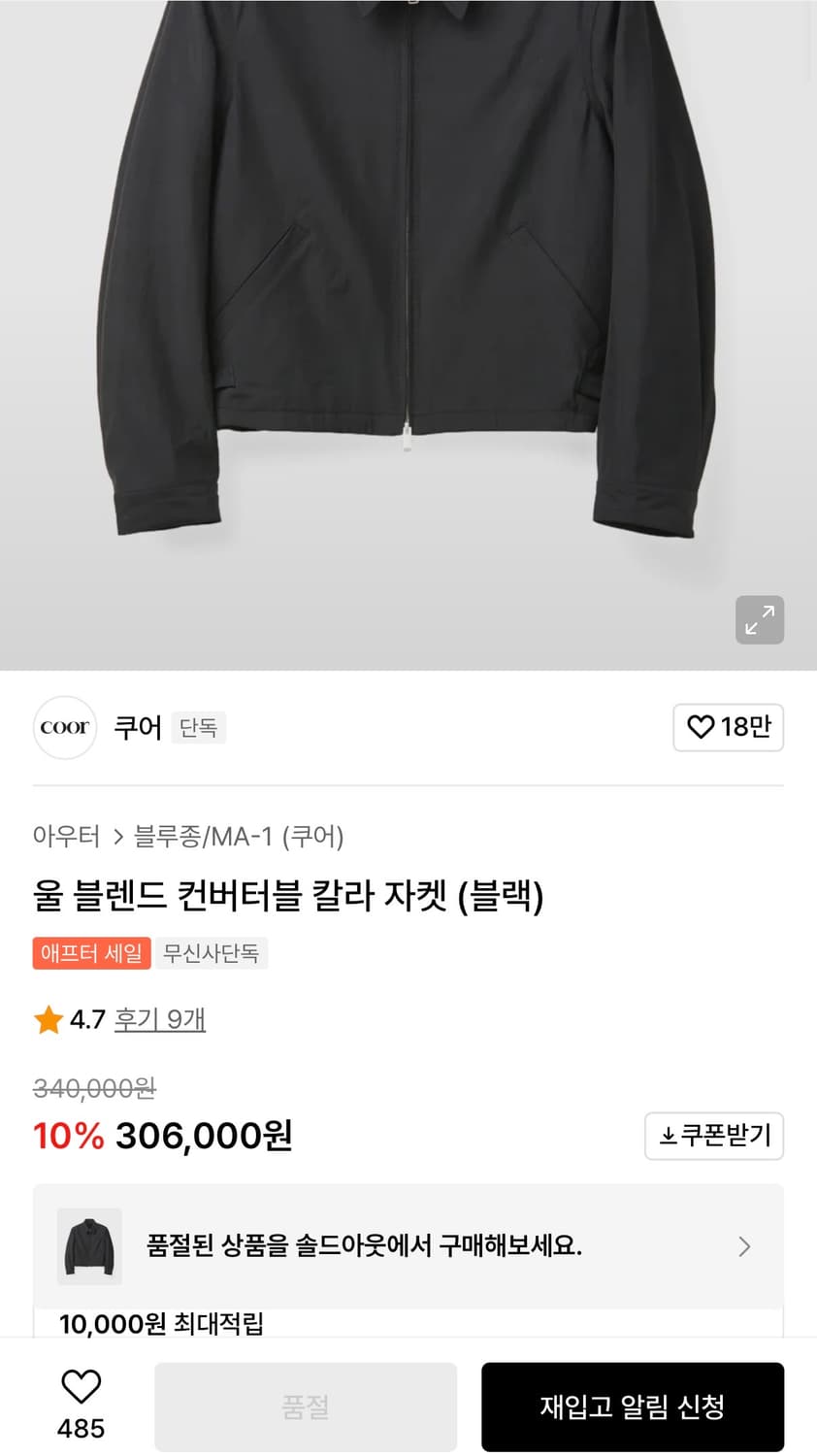Click the image fullscreen expand icon
The height and width of the screenshot is (1456, 817).
coord(760,619)
